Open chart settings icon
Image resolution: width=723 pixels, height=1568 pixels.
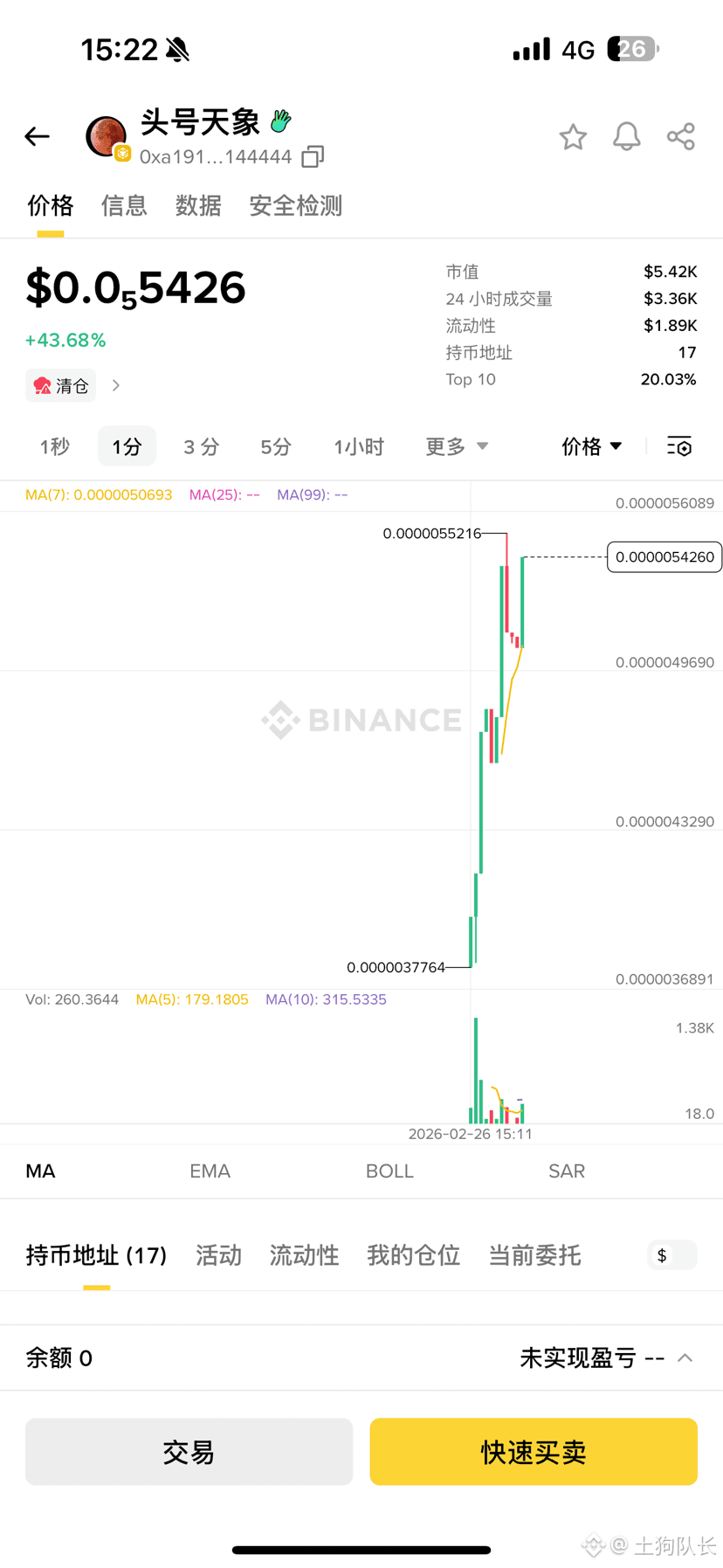pyautogui.click(x=679, y=447)
